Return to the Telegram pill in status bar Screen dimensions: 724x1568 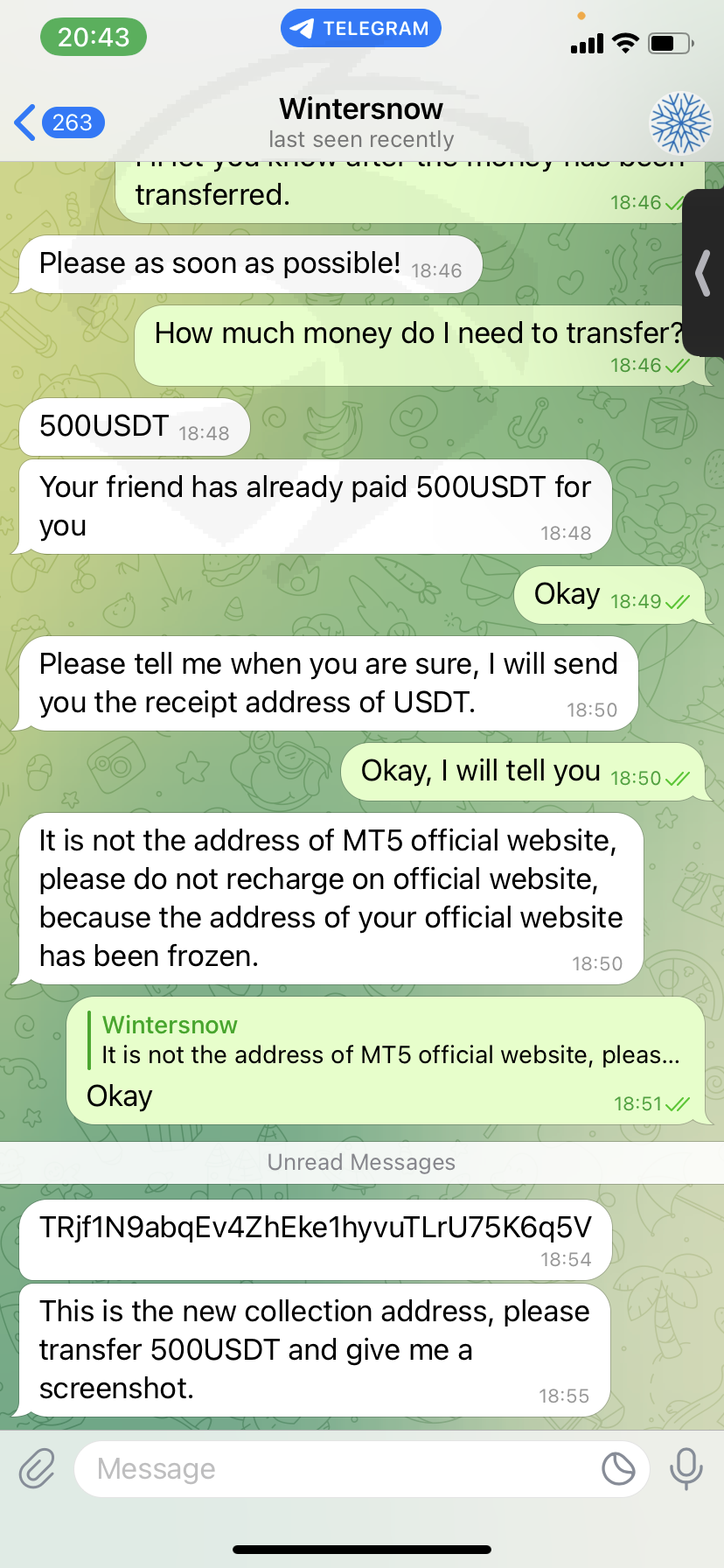click(x=361, y=28)
